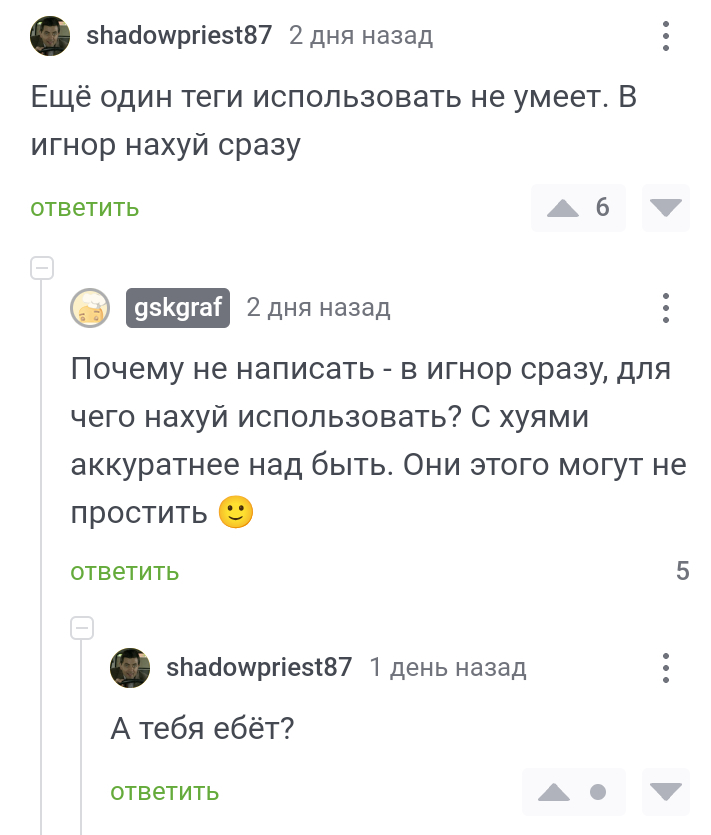
Task: Collapse the thread starting with gskgraf's comment
Action: [41, 268]
